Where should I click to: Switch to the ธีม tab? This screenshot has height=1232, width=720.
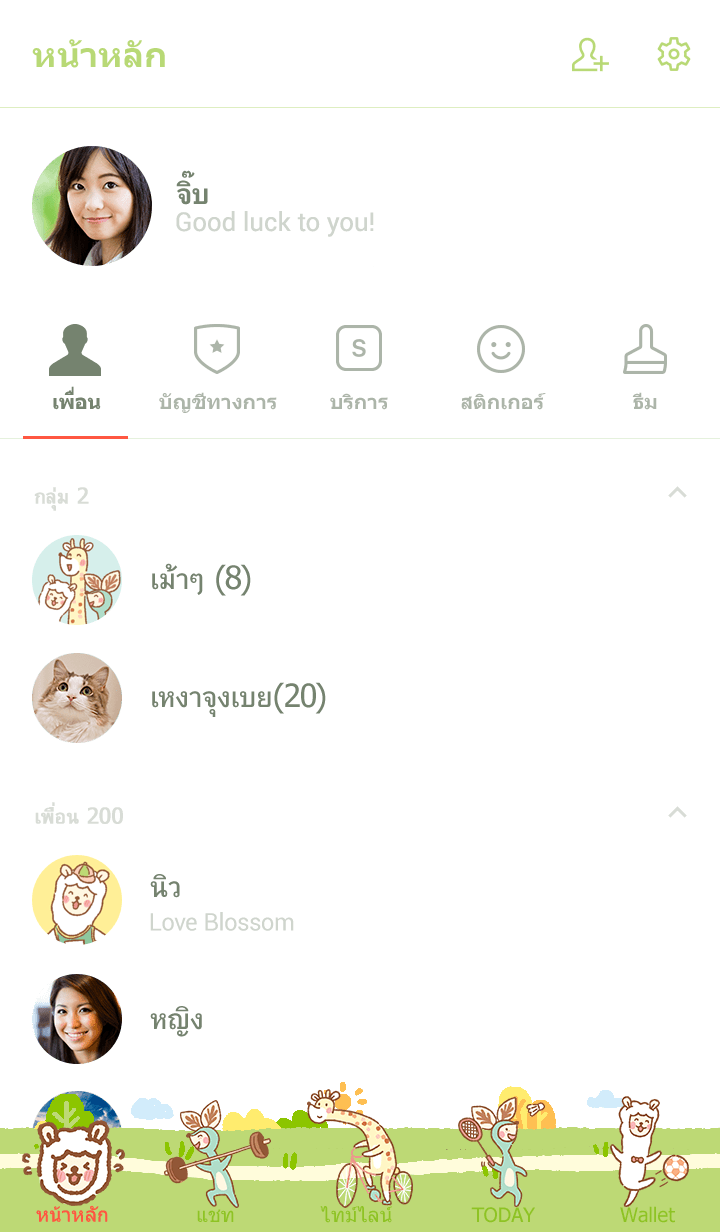[645, 368]
